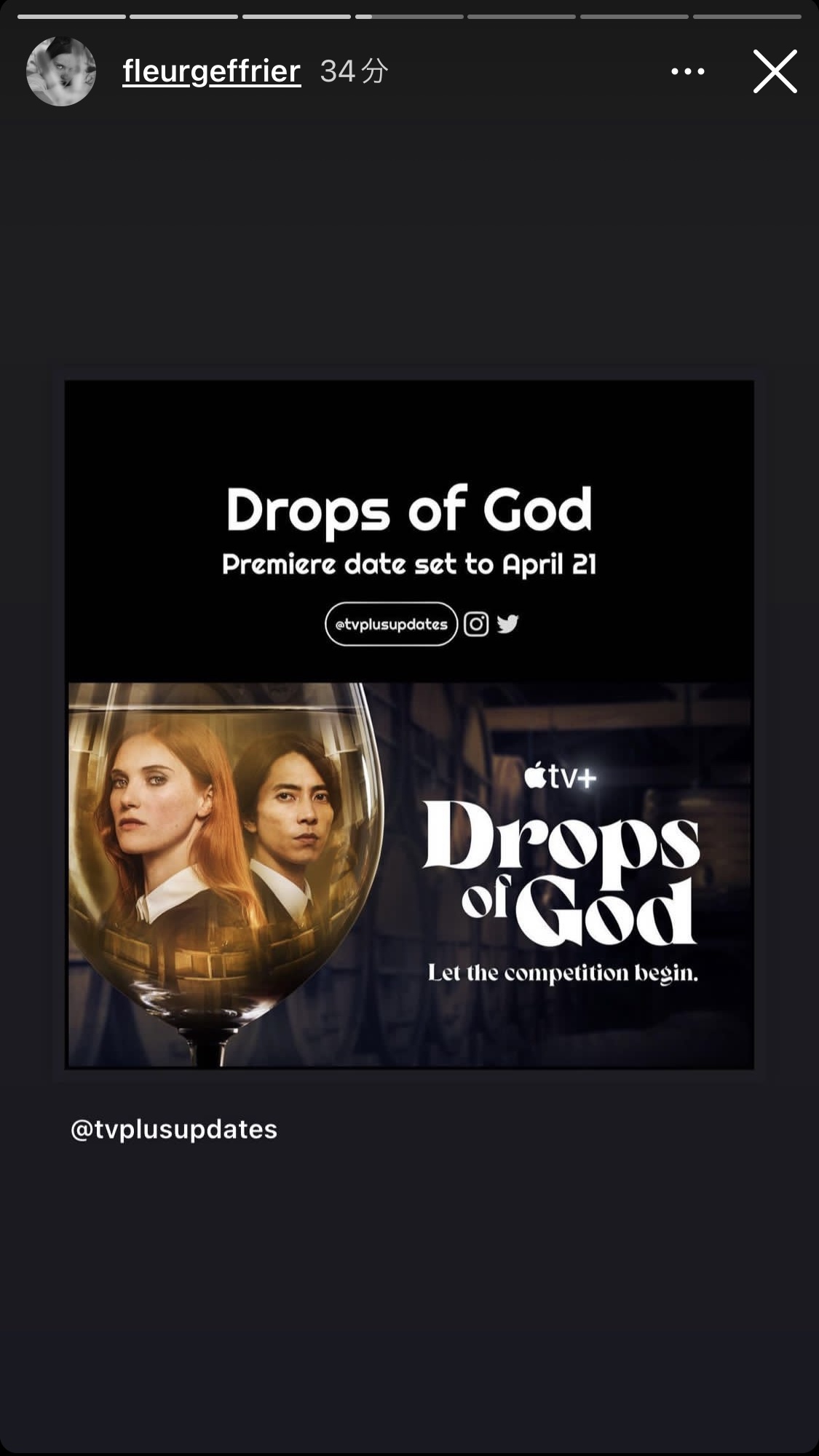Open the three-dot story options menu
This screenshot has width=819, height=1456.
[688, 71]
